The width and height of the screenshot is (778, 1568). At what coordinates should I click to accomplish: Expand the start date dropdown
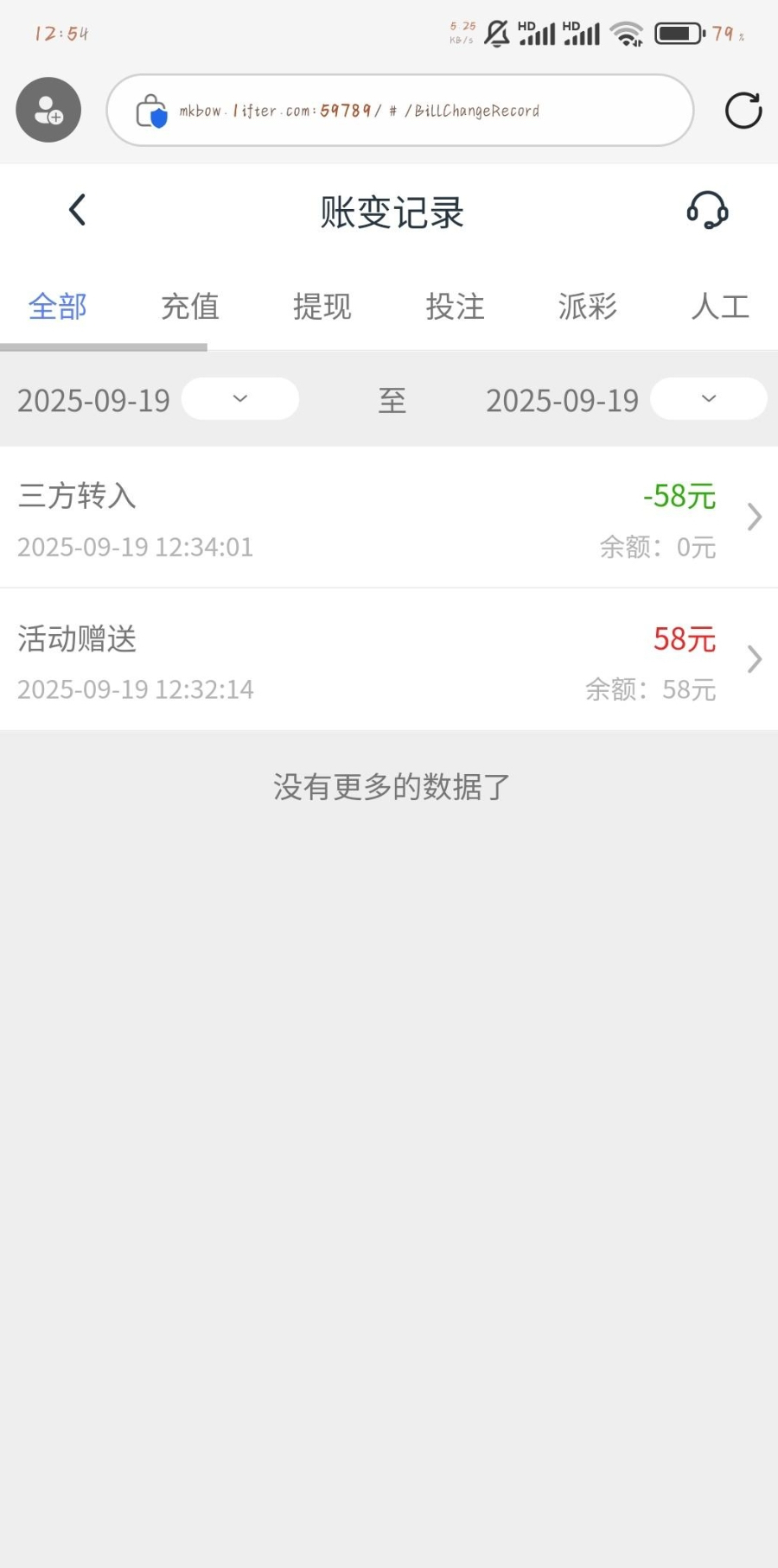point(240,399)
